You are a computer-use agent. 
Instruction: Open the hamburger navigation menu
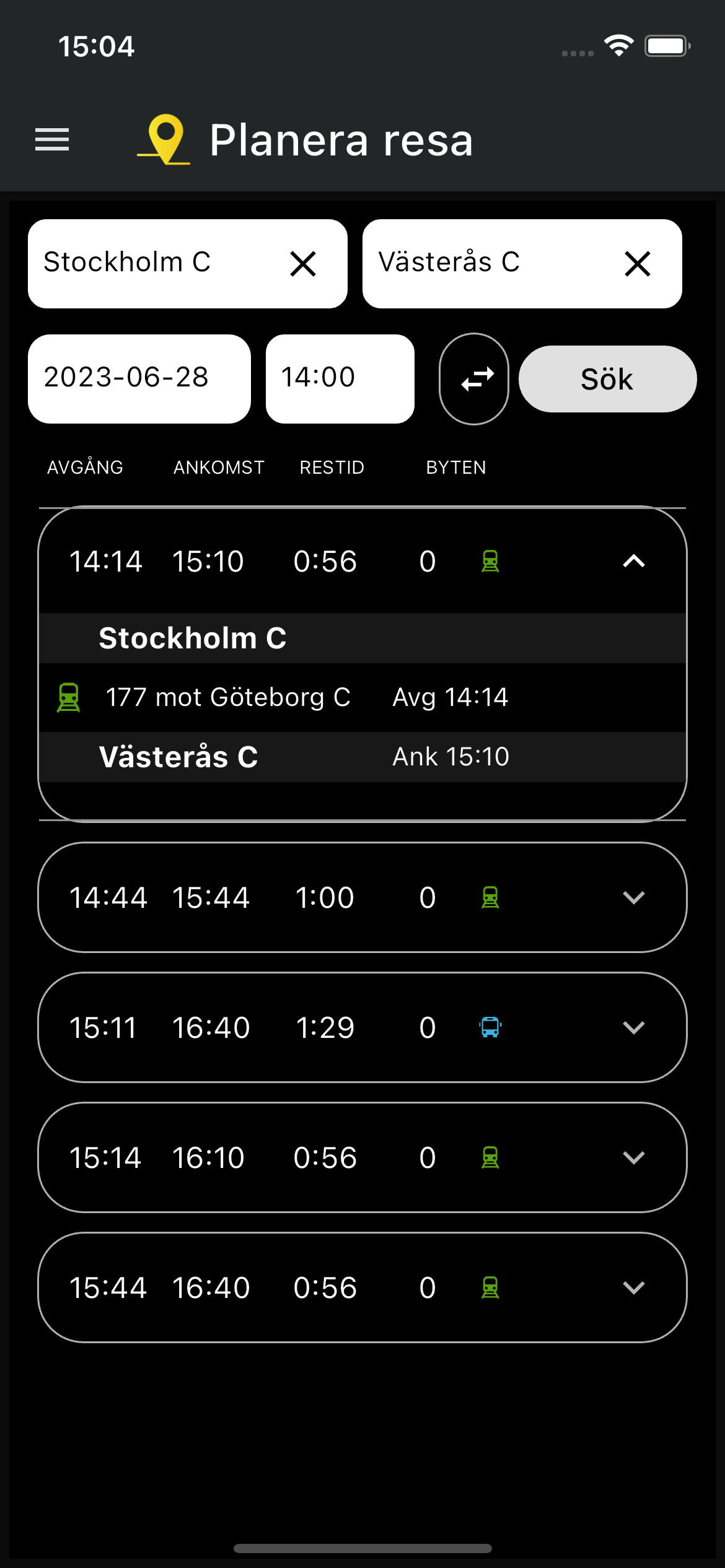(52, 139)
